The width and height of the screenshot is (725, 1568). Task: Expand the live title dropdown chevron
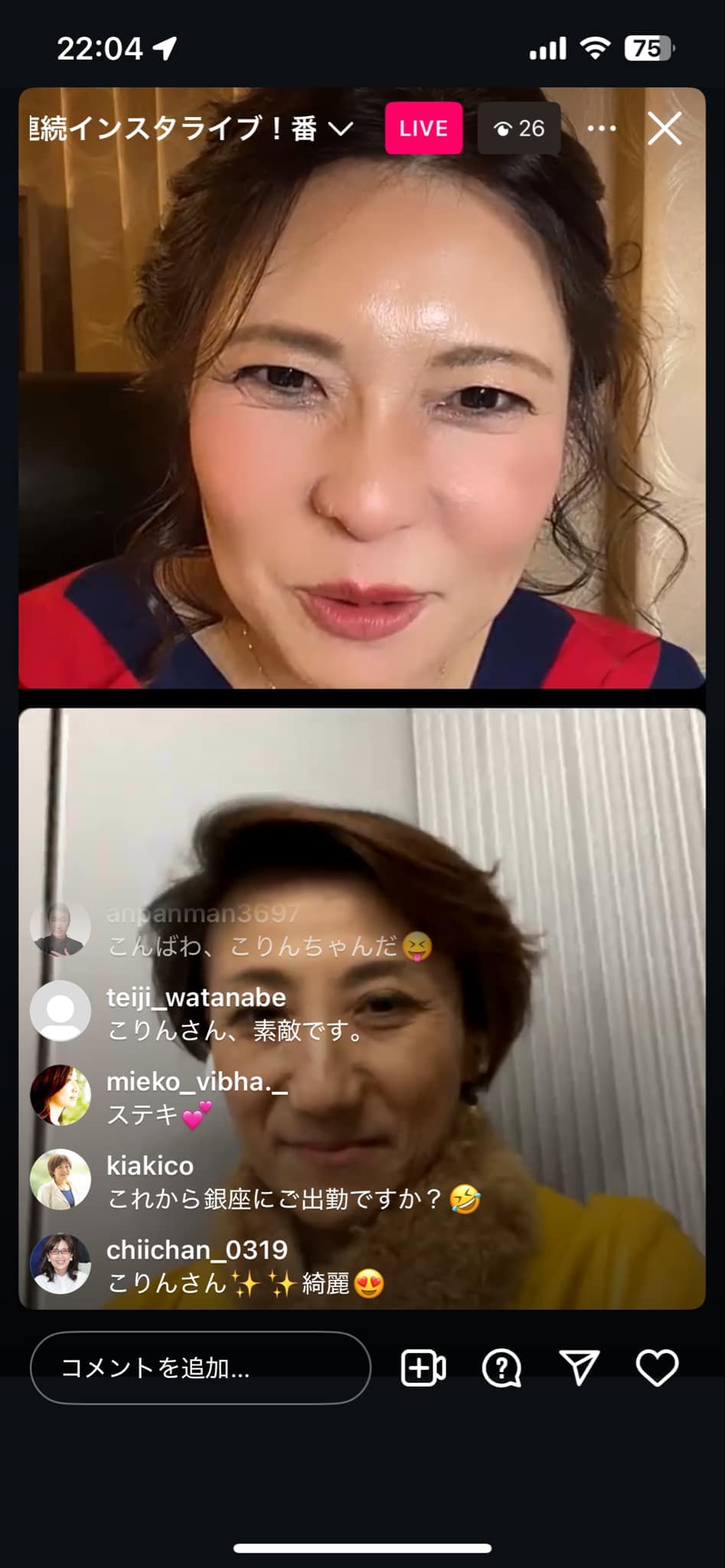[x=341, y=129]
